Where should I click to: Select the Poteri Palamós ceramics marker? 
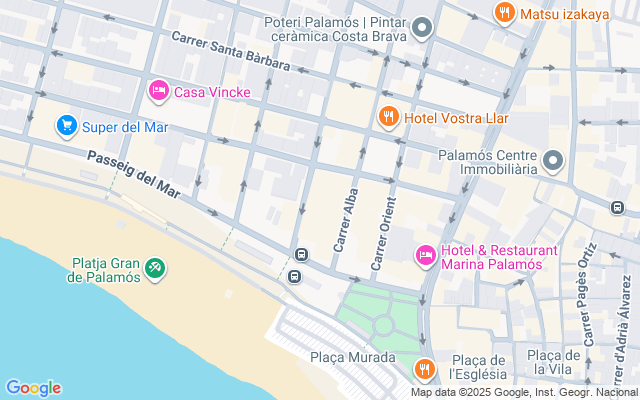423,29
